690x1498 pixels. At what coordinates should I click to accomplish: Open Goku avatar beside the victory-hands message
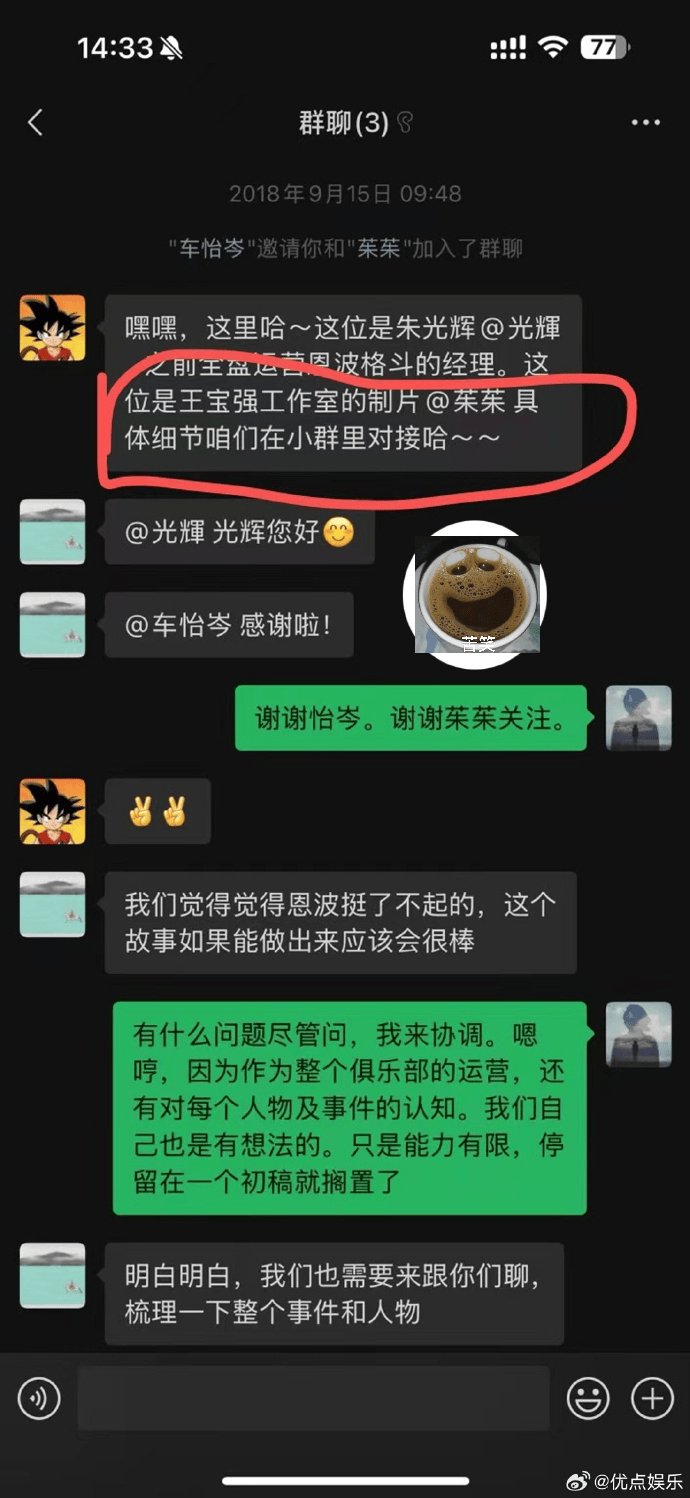(53, 811)
